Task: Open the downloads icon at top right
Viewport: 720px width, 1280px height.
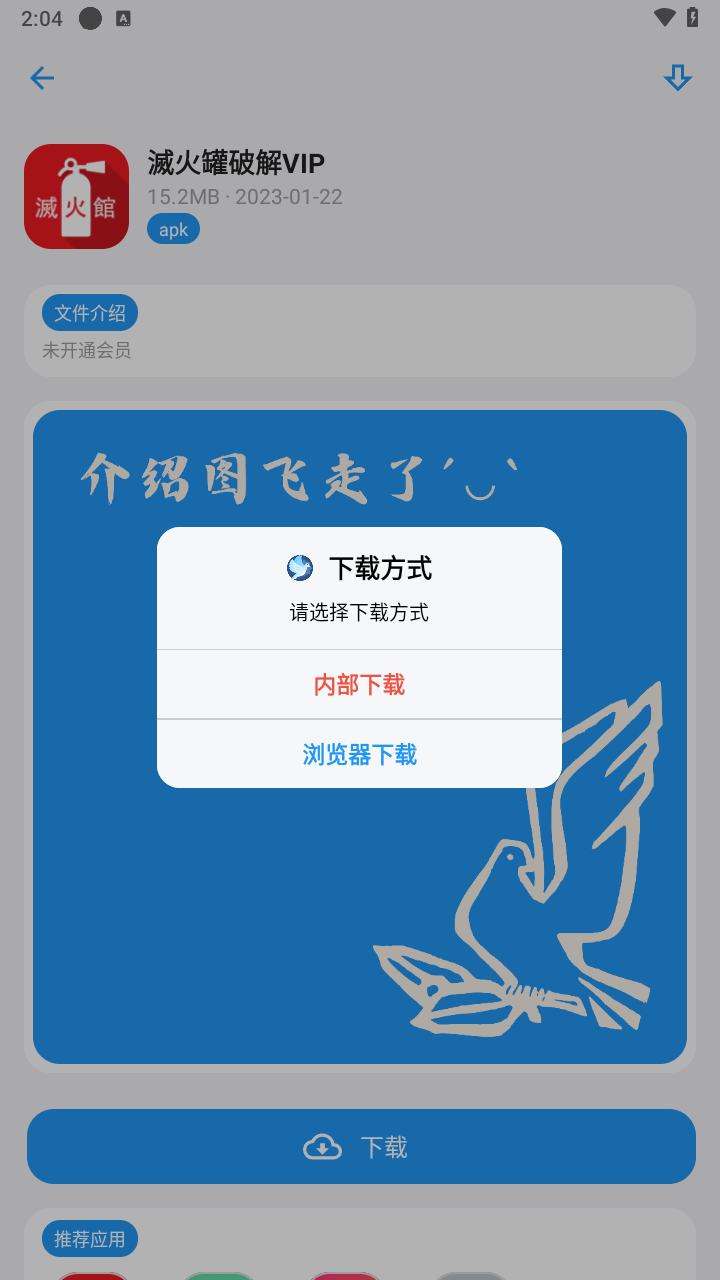Action: (678, 78)
